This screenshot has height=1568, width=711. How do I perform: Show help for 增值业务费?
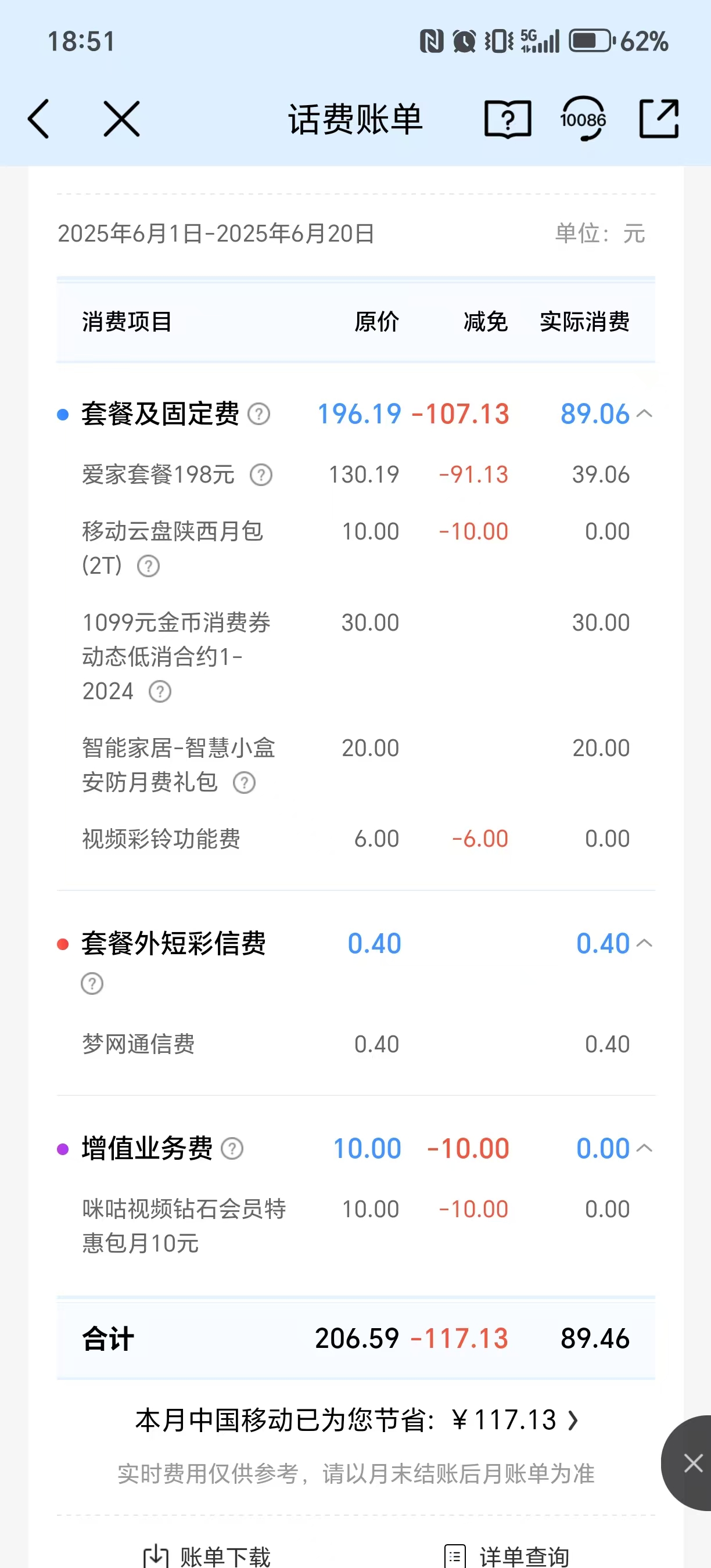pyautogui.click(x=232, y=1149)
